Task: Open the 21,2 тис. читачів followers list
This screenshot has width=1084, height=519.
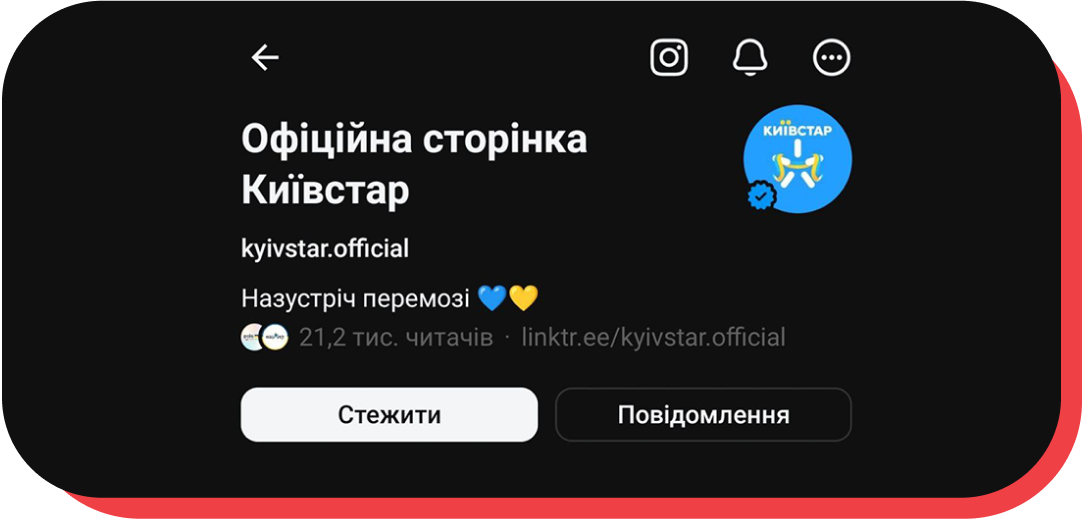Action: 395,338
